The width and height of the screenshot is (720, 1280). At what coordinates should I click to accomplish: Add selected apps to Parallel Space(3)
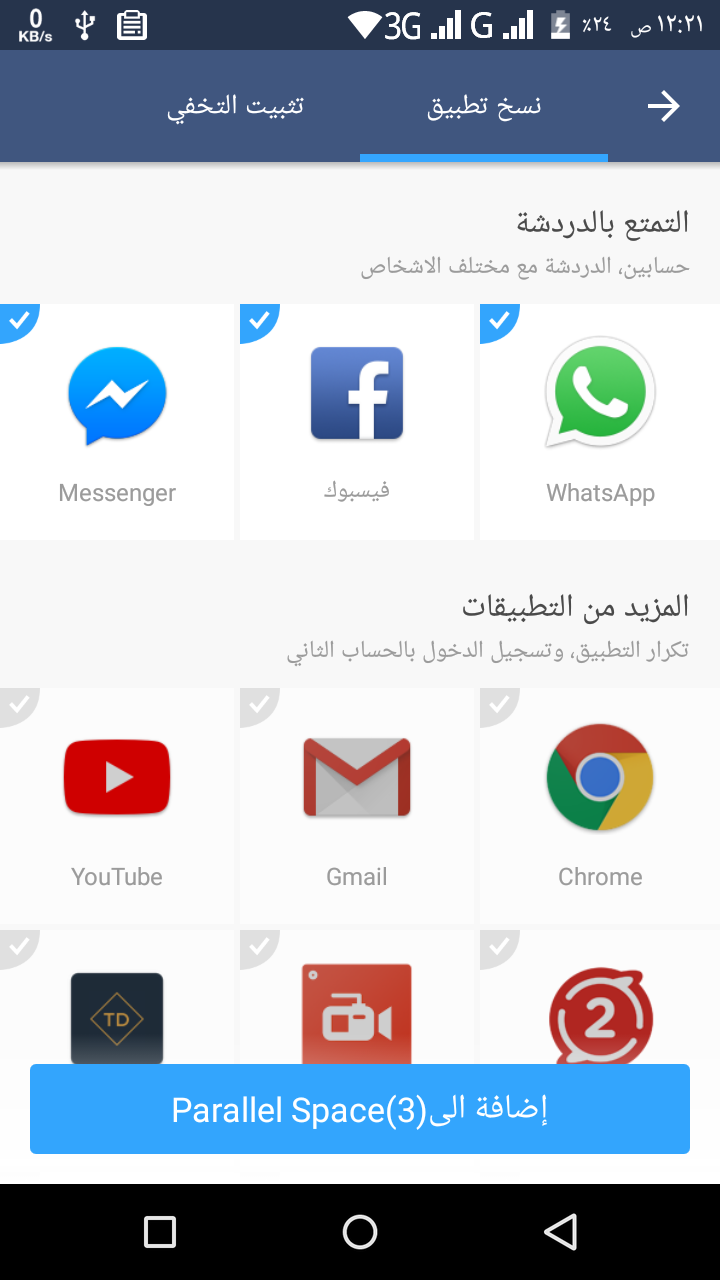coord(360,1109)
